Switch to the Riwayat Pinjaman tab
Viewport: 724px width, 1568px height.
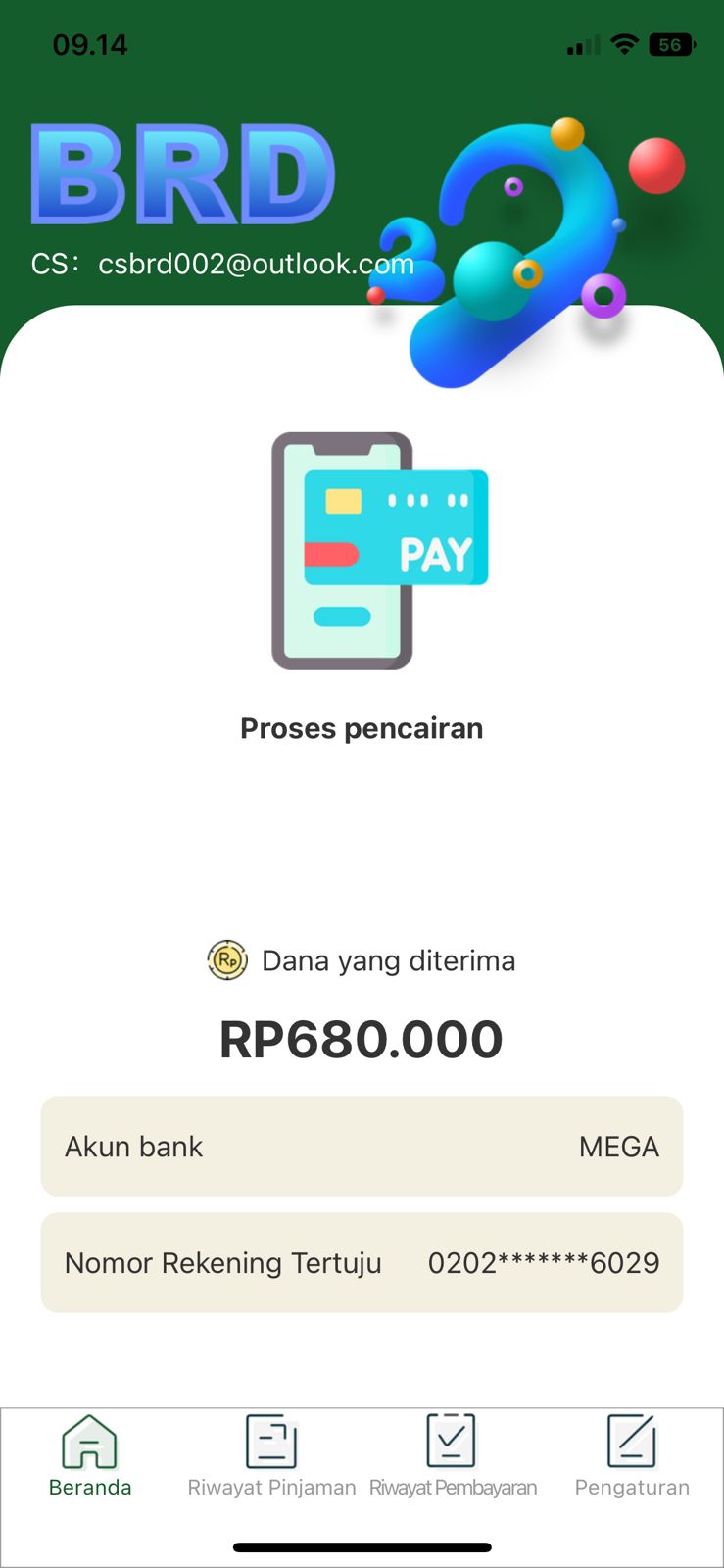point(271,1456)
